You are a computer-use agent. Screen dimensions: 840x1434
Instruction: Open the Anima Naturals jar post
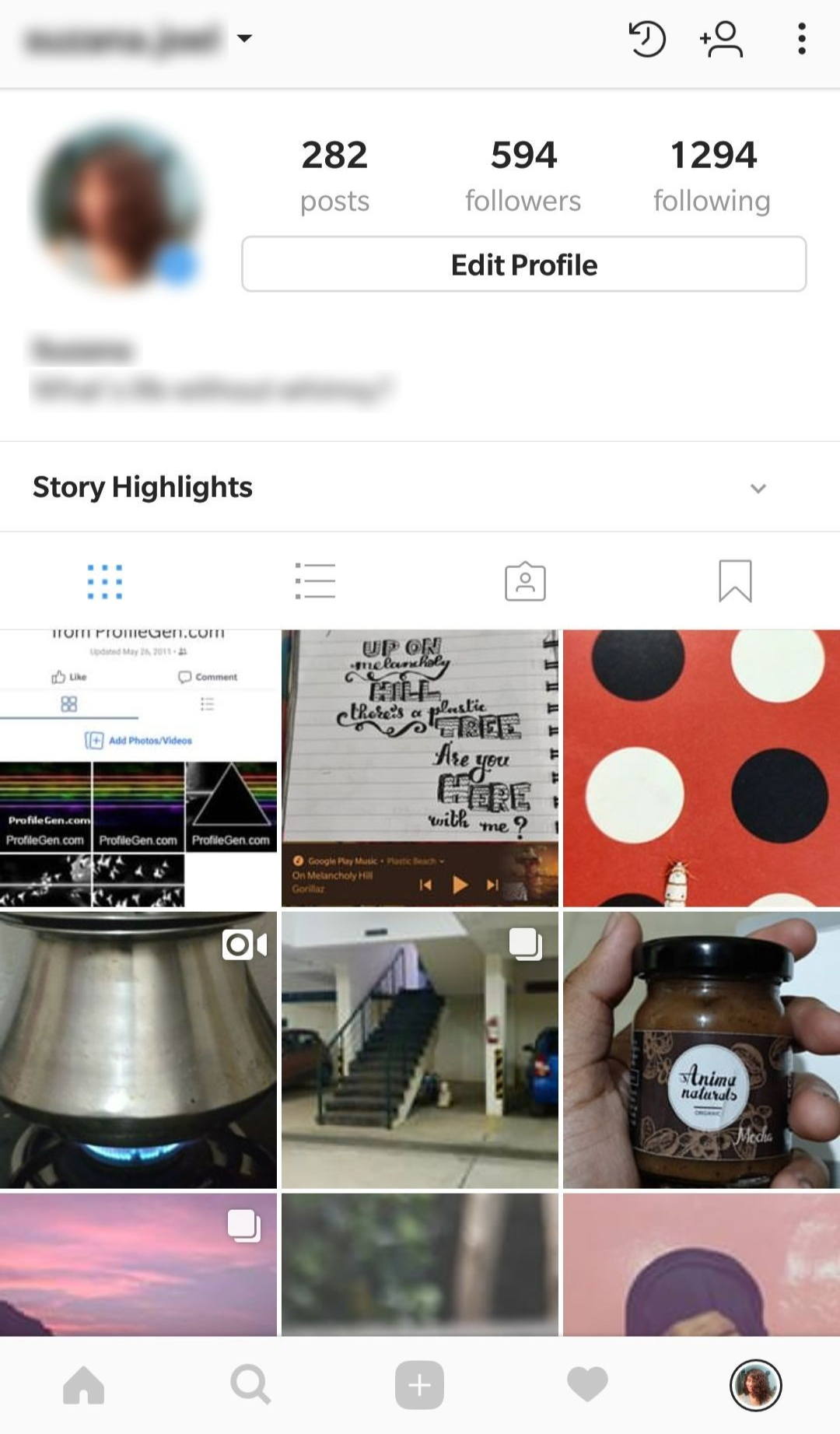701,1050
